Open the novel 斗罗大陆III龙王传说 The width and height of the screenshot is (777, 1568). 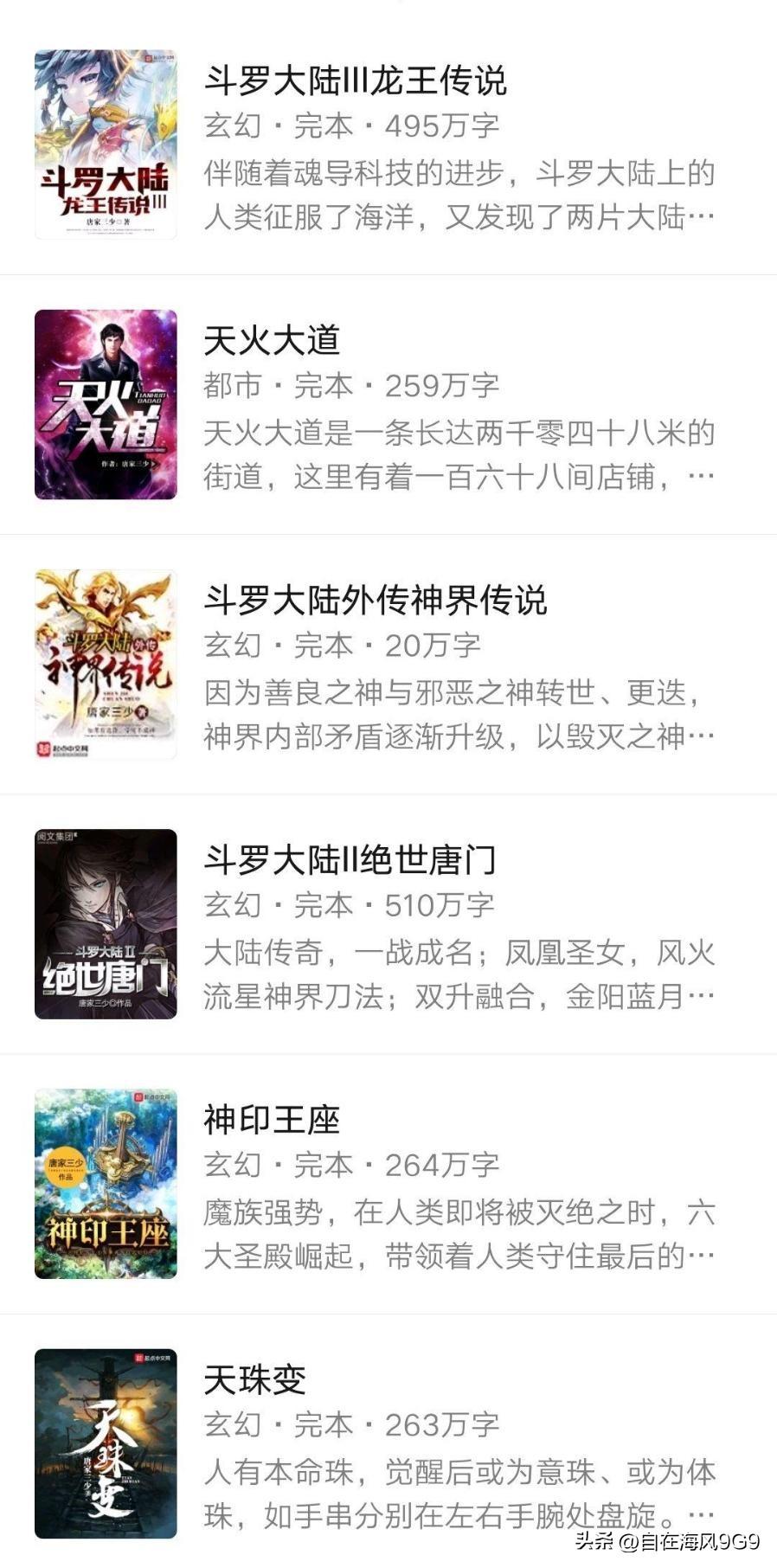tap(355, 81)
